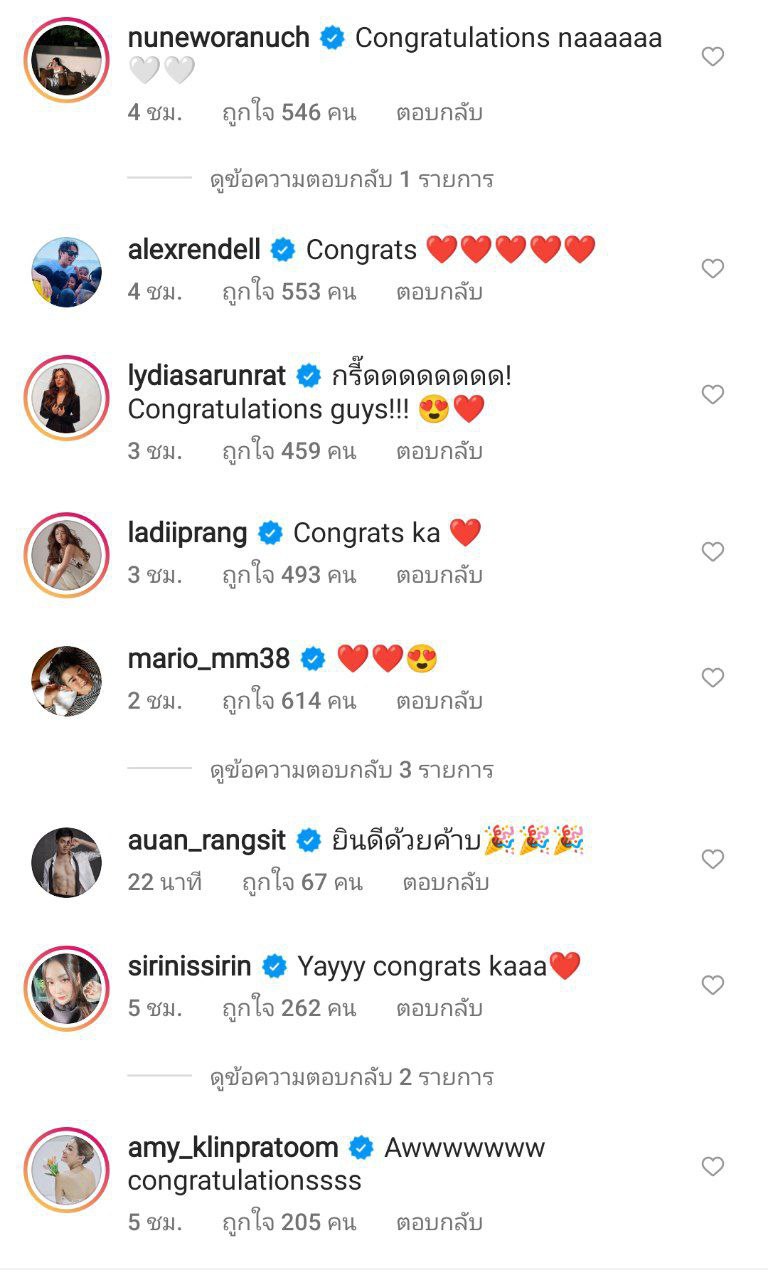
Task: Like nuneworanuch's comment
Action: pos(712,57)
